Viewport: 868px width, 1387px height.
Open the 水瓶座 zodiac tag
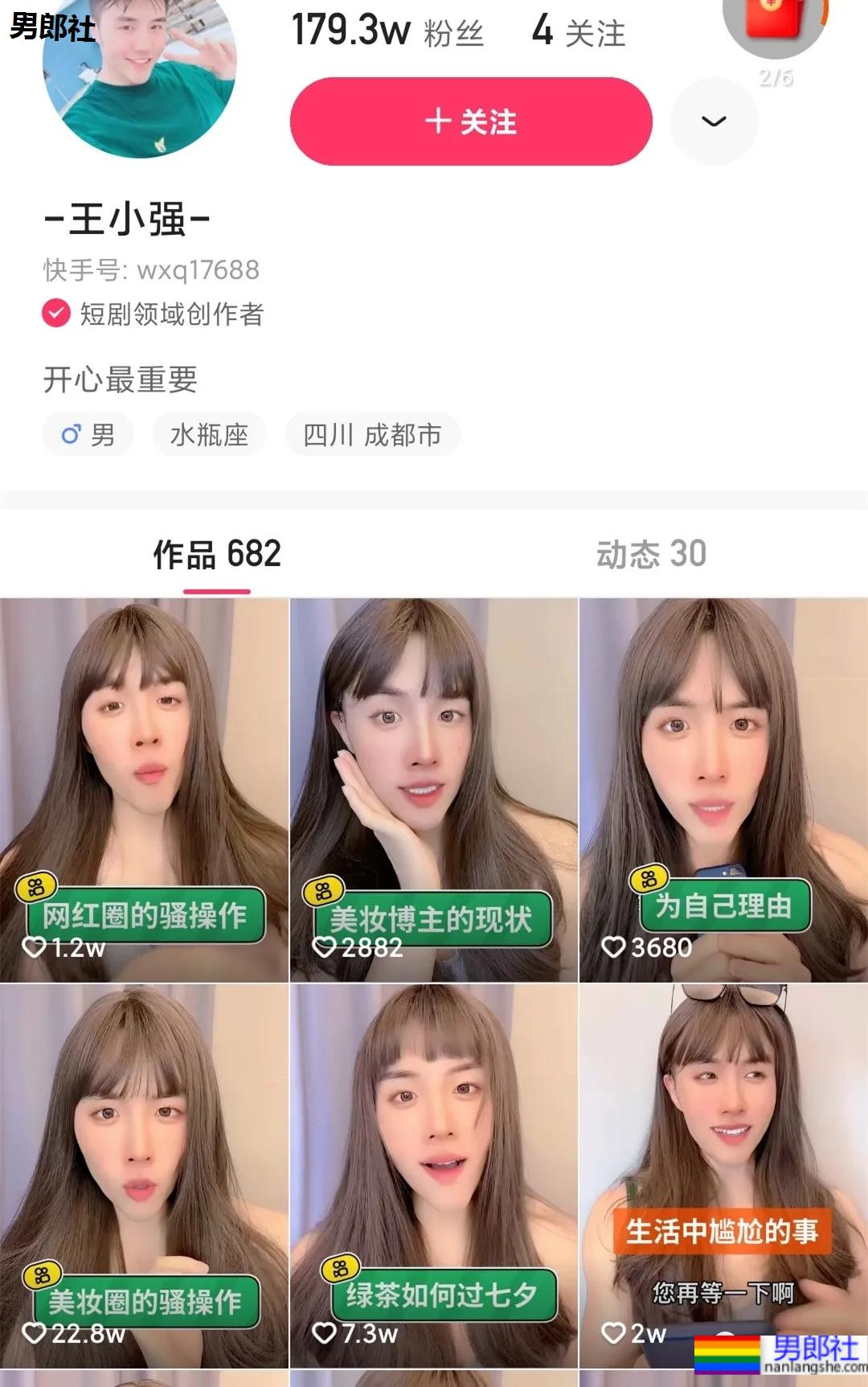click(x=208, y=433)
